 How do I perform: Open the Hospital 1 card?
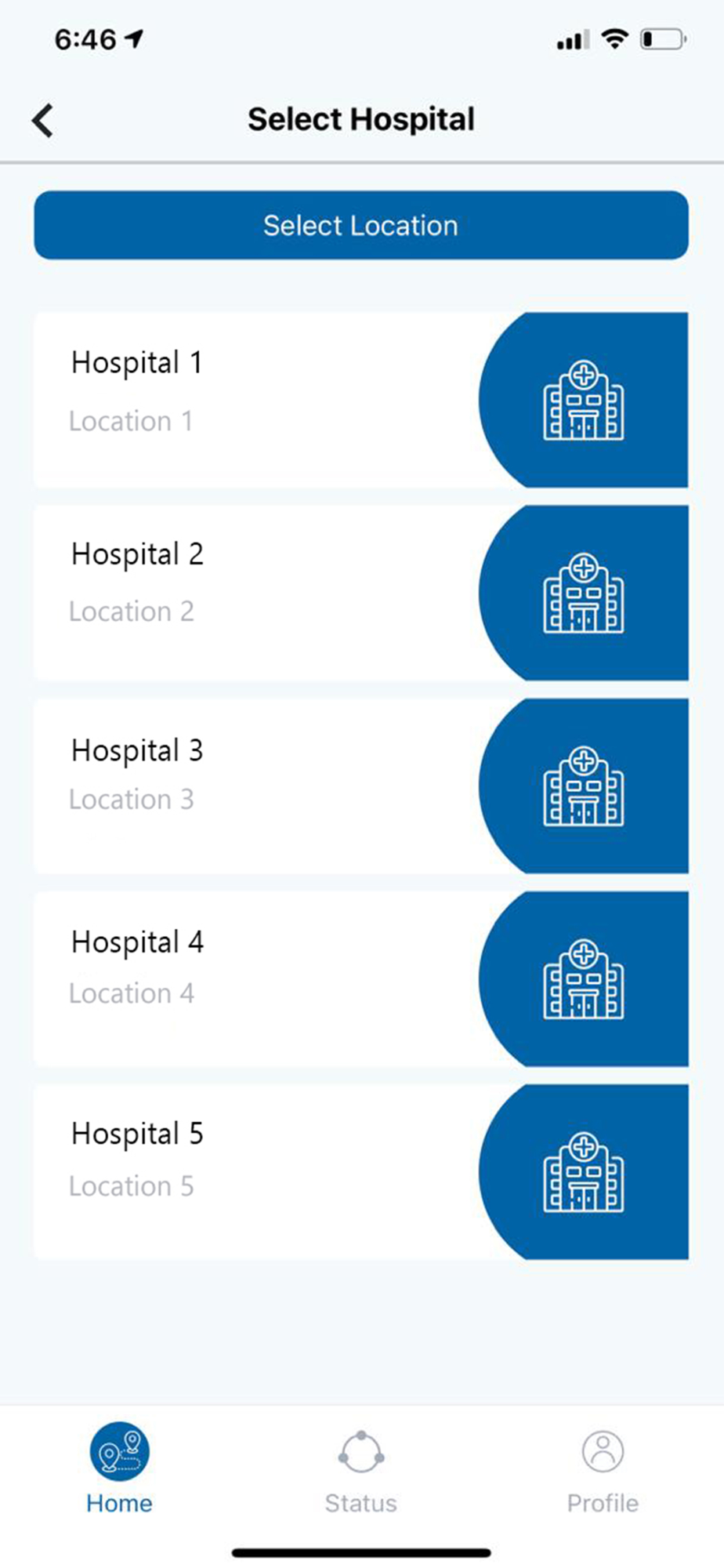coord(361,400)
